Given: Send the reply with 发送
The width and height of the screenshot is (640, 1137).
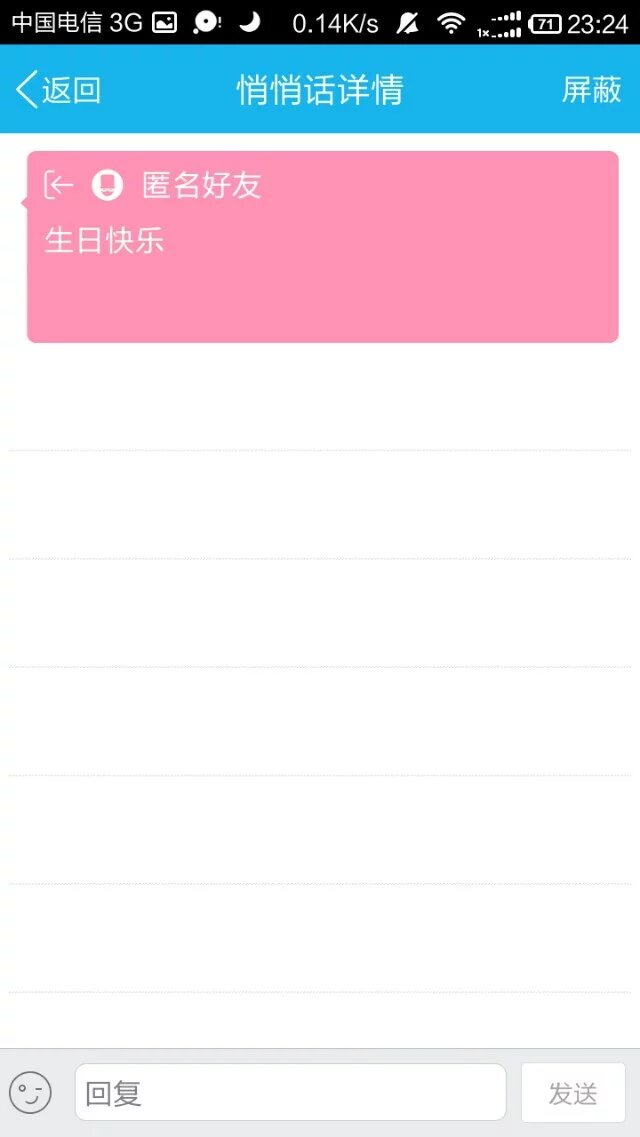Looking at the screenshot, I should [x=573, y=1092].
